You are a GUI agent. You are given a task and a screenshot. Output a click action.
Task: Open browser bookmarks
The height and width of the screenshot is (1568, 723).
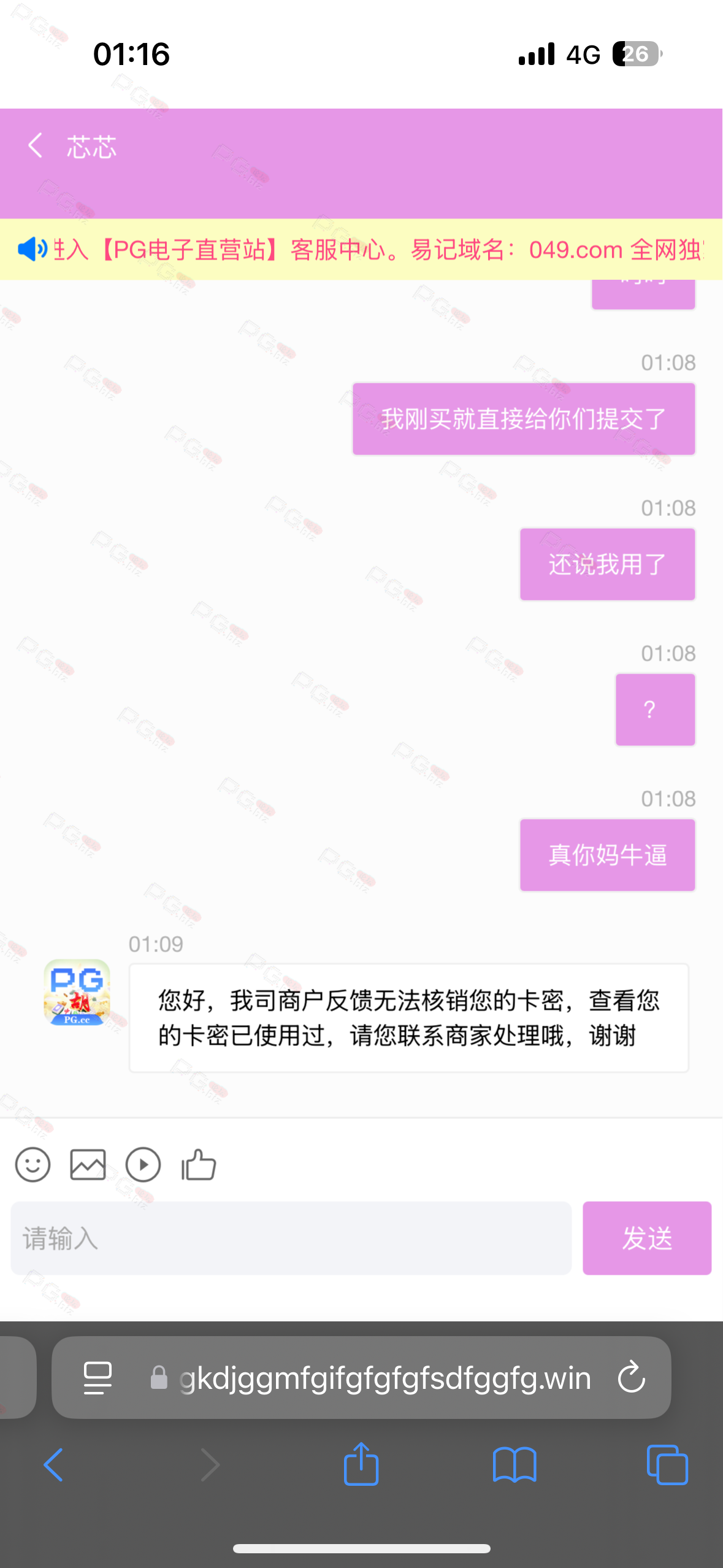(x=515, y=1465)
